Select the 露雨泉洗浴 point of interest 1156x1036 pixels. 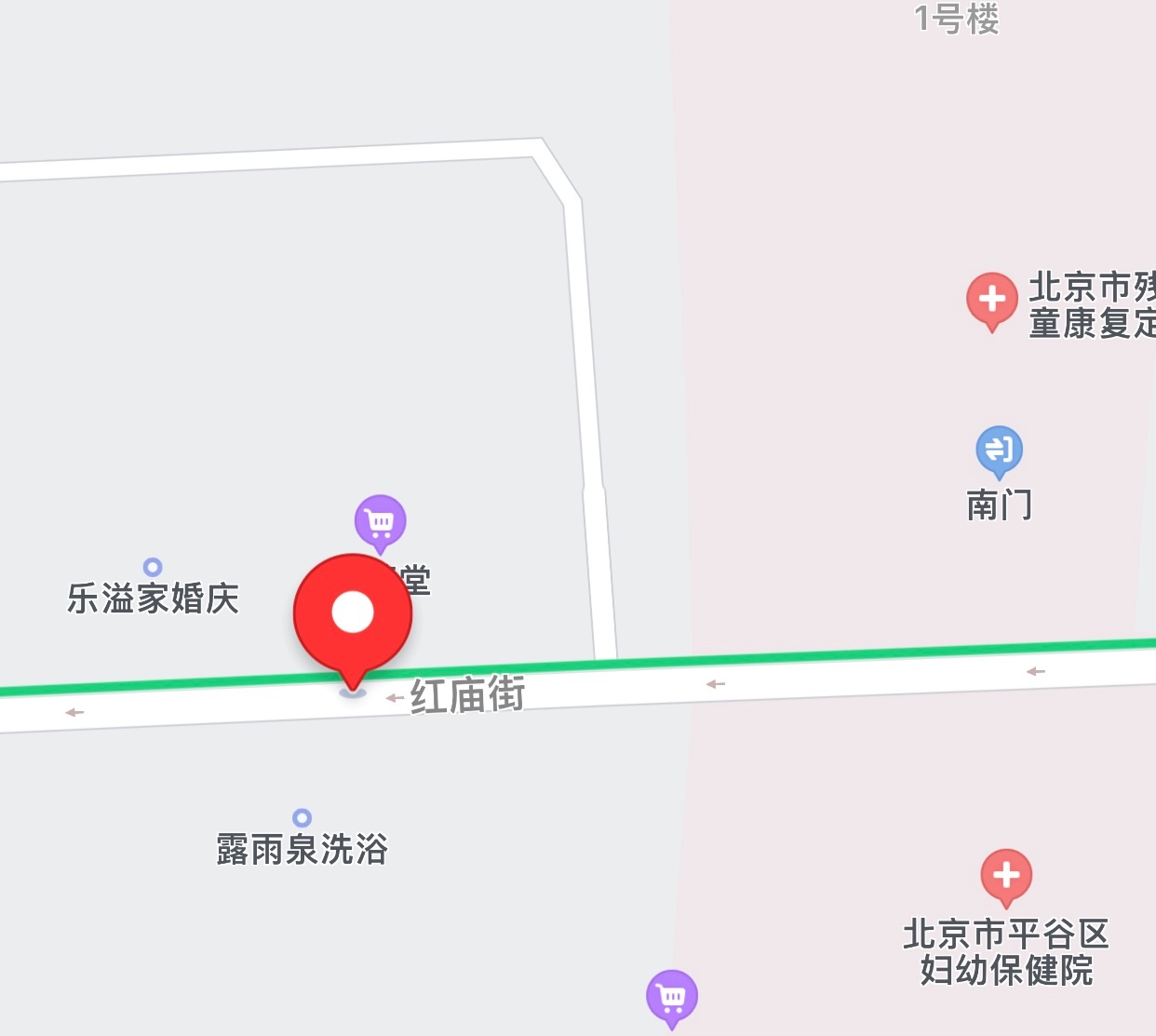[302, 818]
